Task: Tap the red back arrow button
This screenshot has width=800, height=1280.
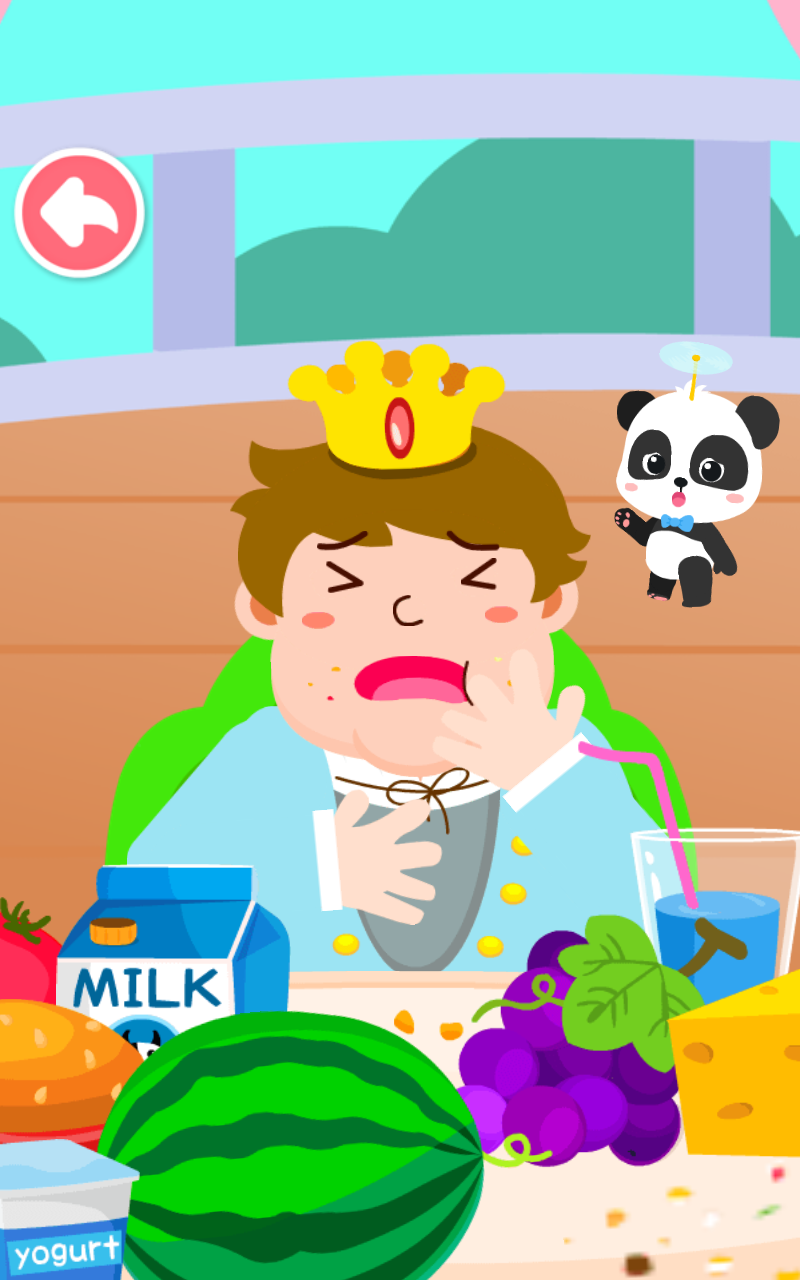Action: (80, 212)
